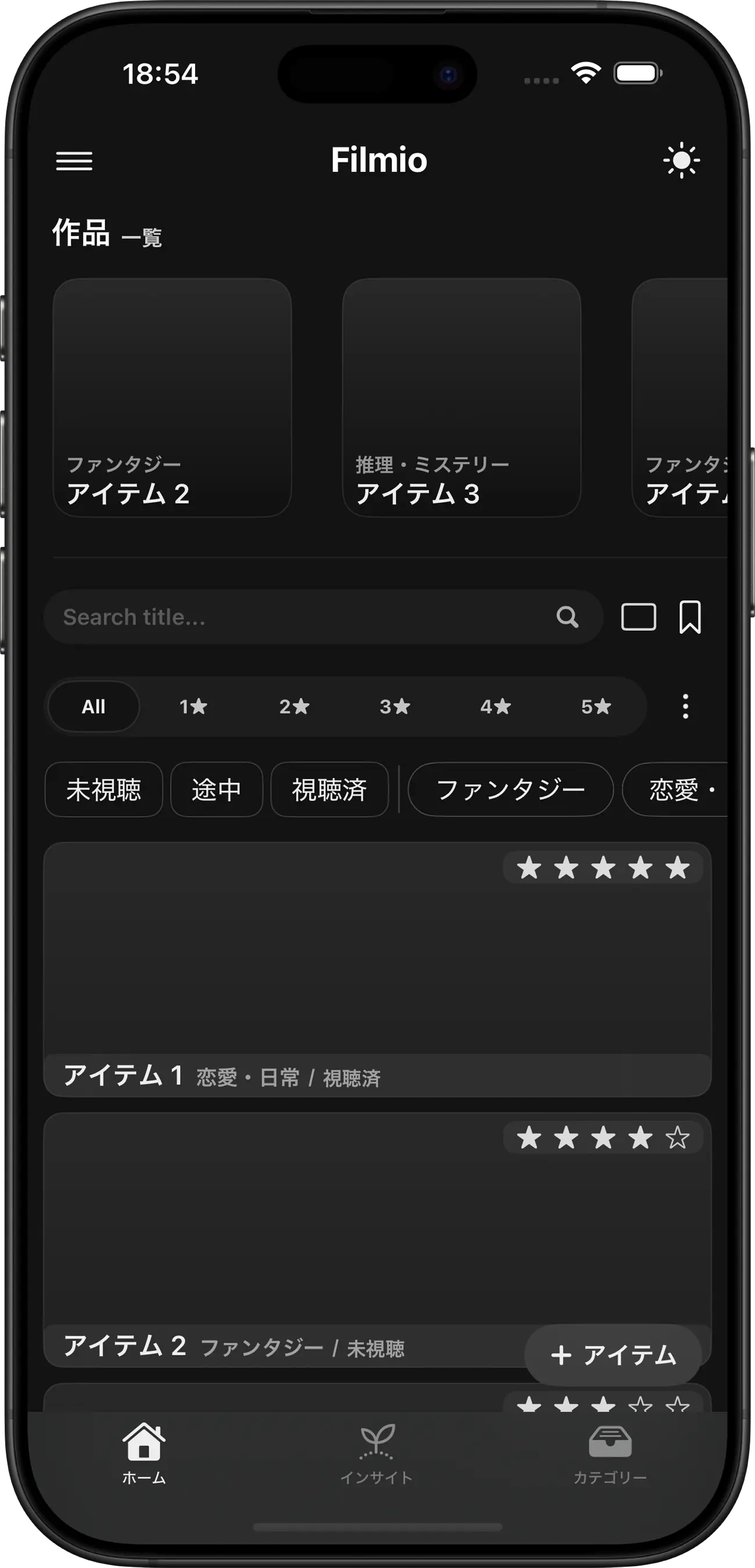Screen dimensions: 755x1568
Task: Switch to the カテゴリー tab
Action: [x=610, y=1453]
